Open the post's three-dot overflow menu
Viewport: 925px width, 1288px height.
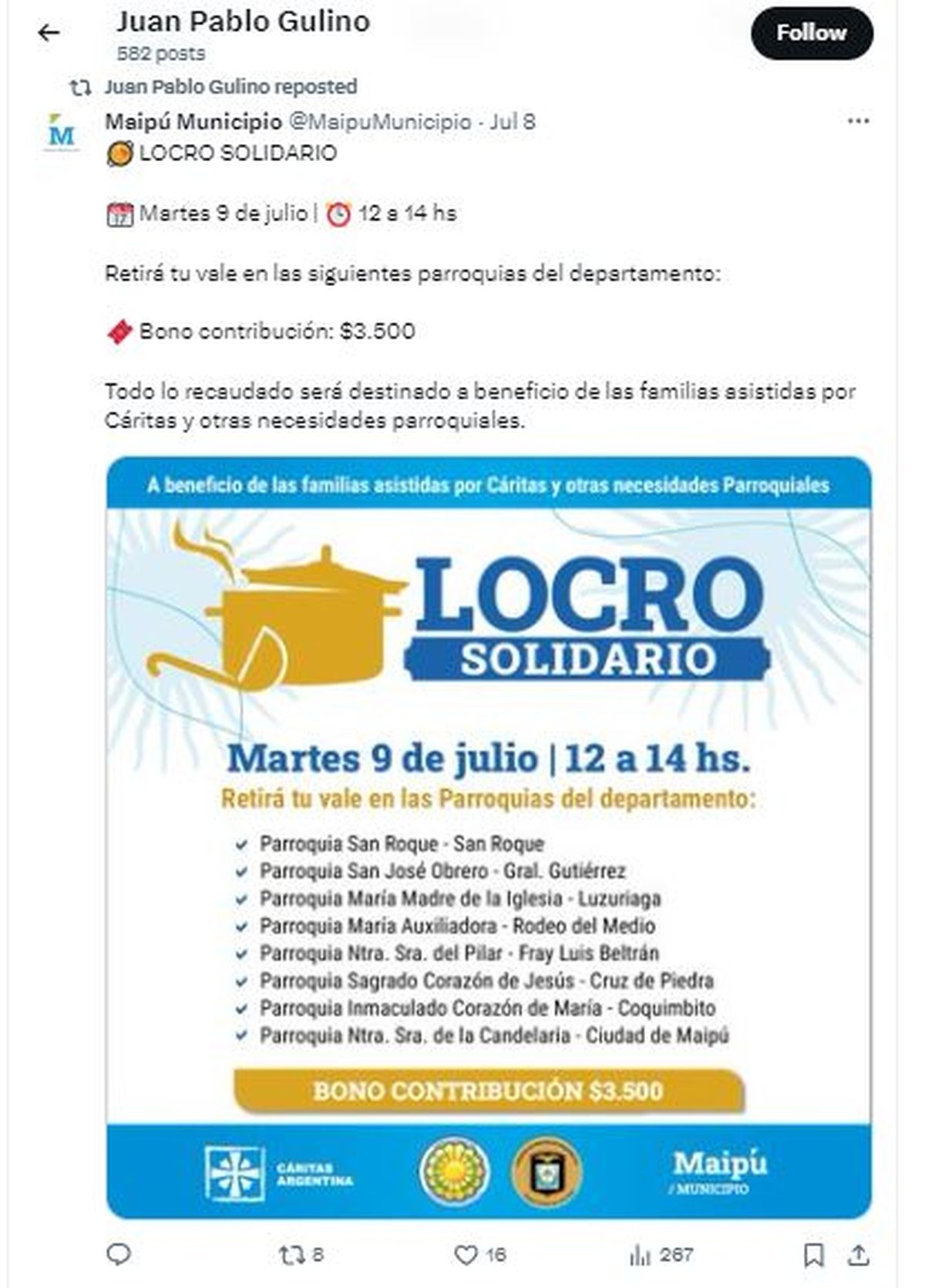(x=858, y=121)
